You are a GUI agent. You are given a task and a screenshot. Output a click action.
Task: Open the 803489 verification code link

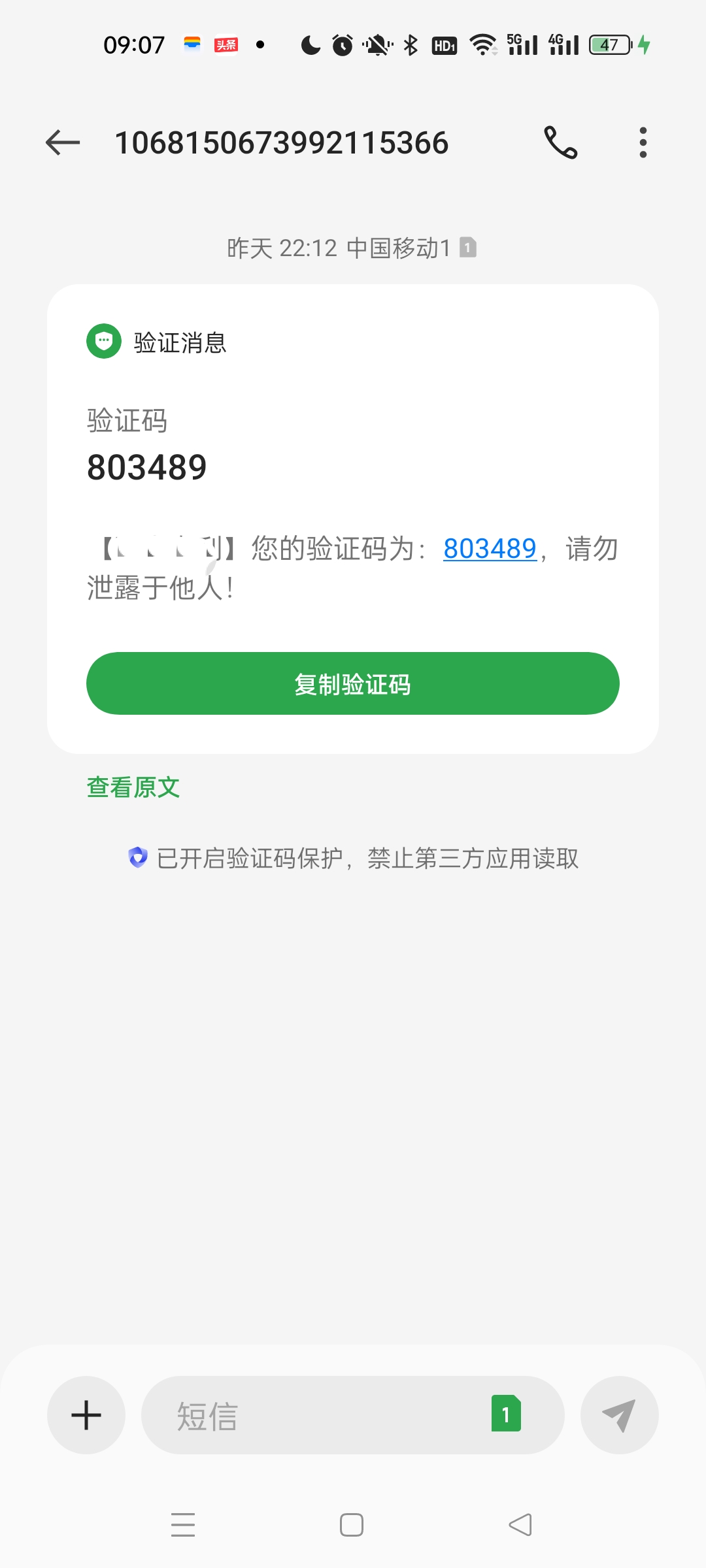(x=490, y=549)
